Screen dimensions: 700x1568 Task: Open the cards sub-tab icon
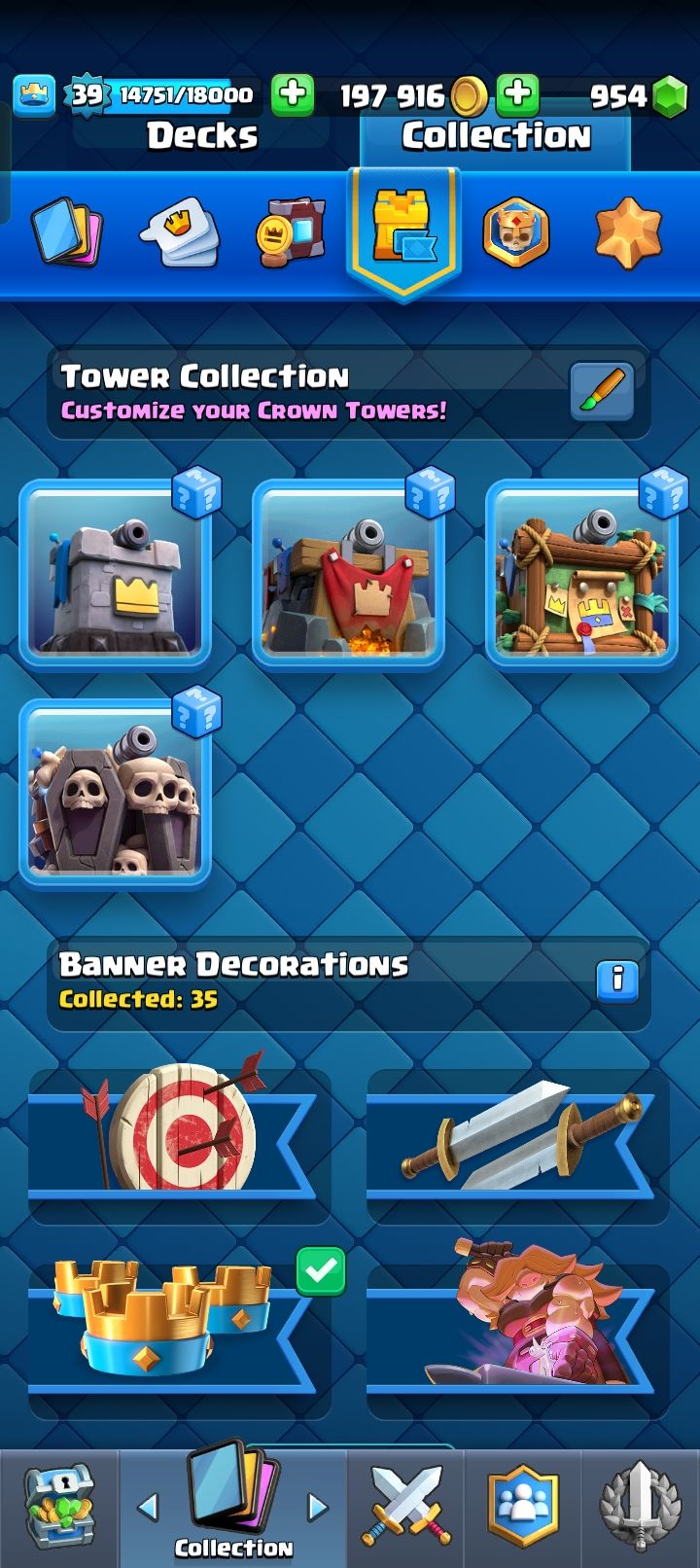coord(66,233)
